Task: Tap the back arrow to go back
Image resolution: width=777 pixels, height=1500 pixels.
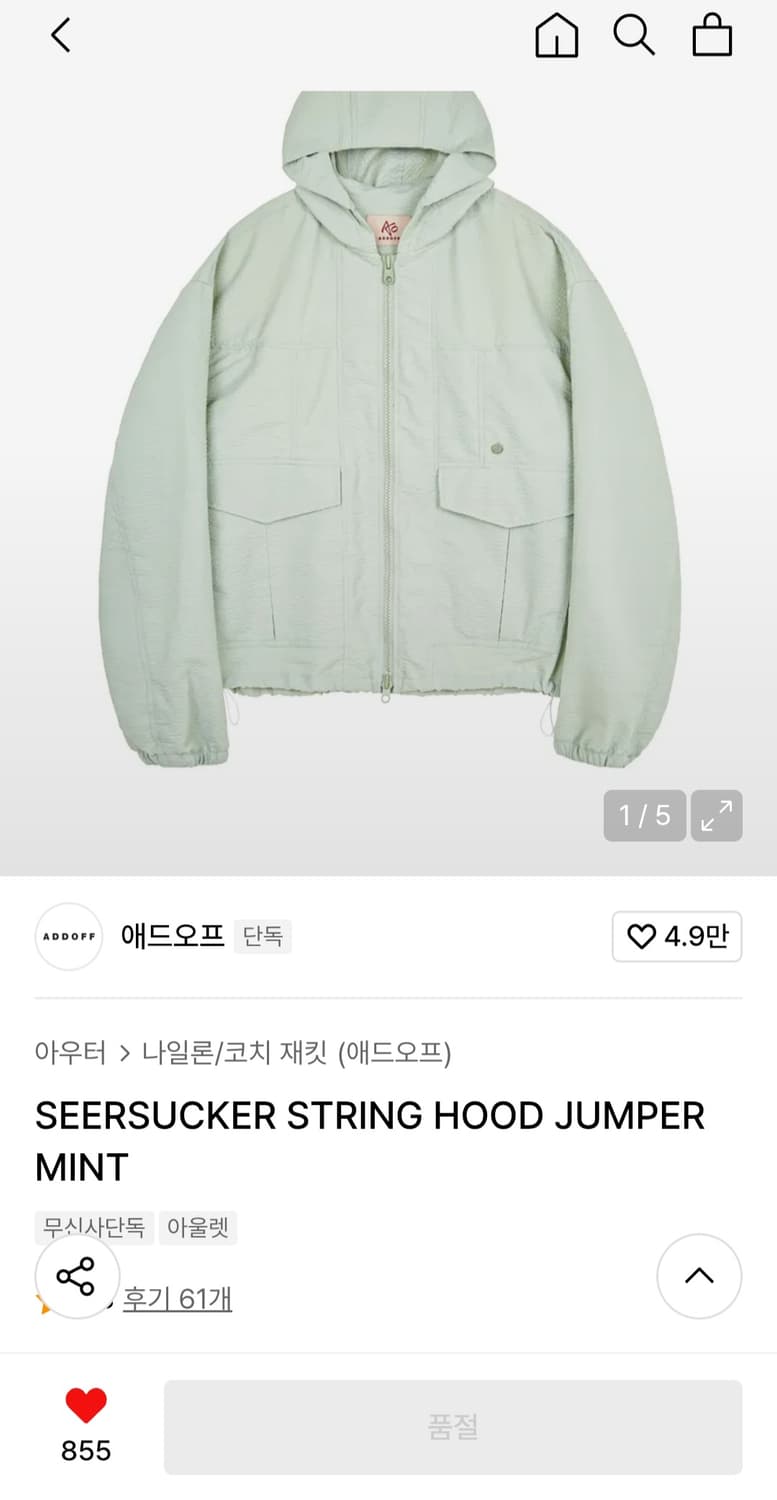Action: [x=60, y=36]
